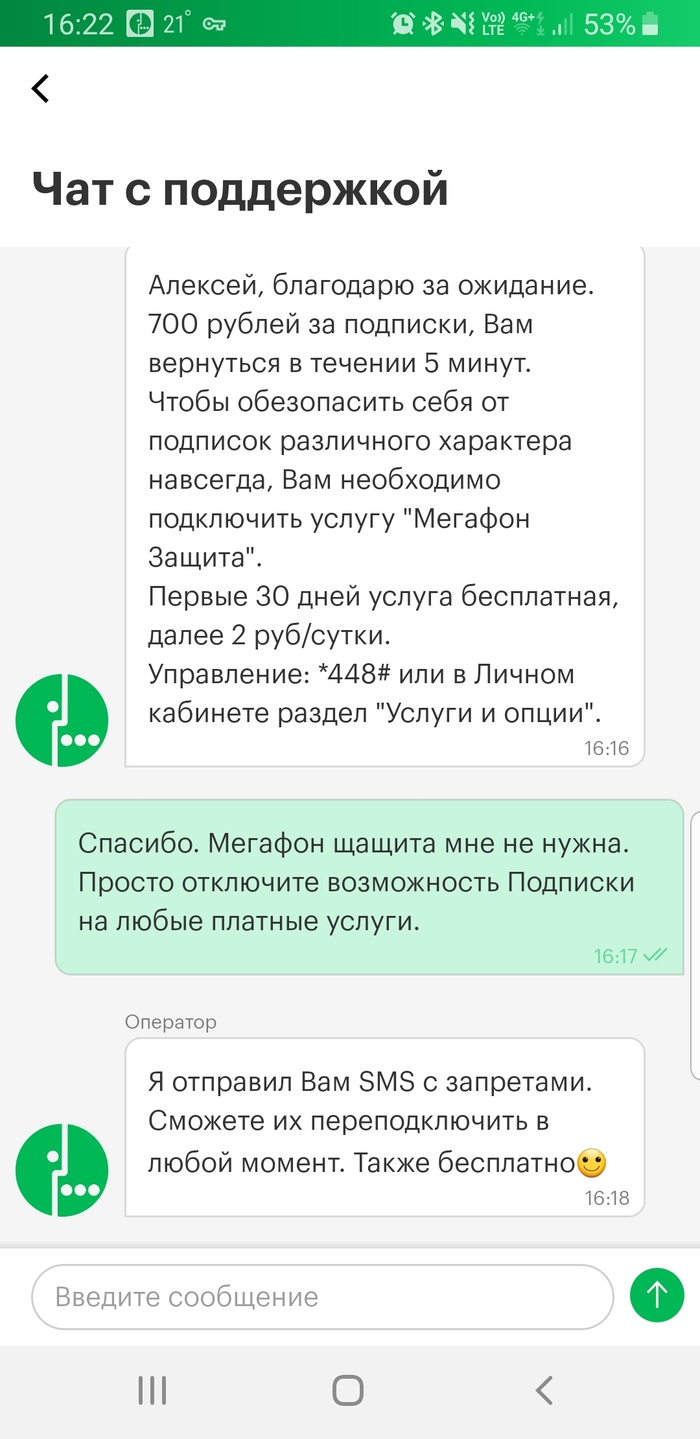Focus the "Введите сообщение" message field

[322, 1297]
